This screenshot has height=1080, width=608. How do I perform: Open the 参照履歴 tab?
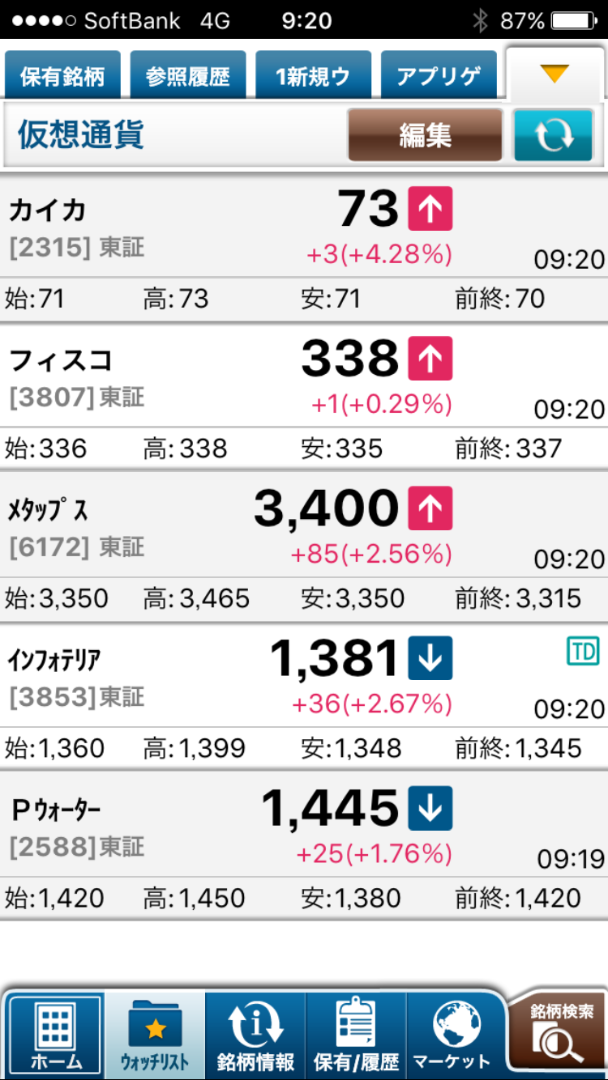point(187,74)
